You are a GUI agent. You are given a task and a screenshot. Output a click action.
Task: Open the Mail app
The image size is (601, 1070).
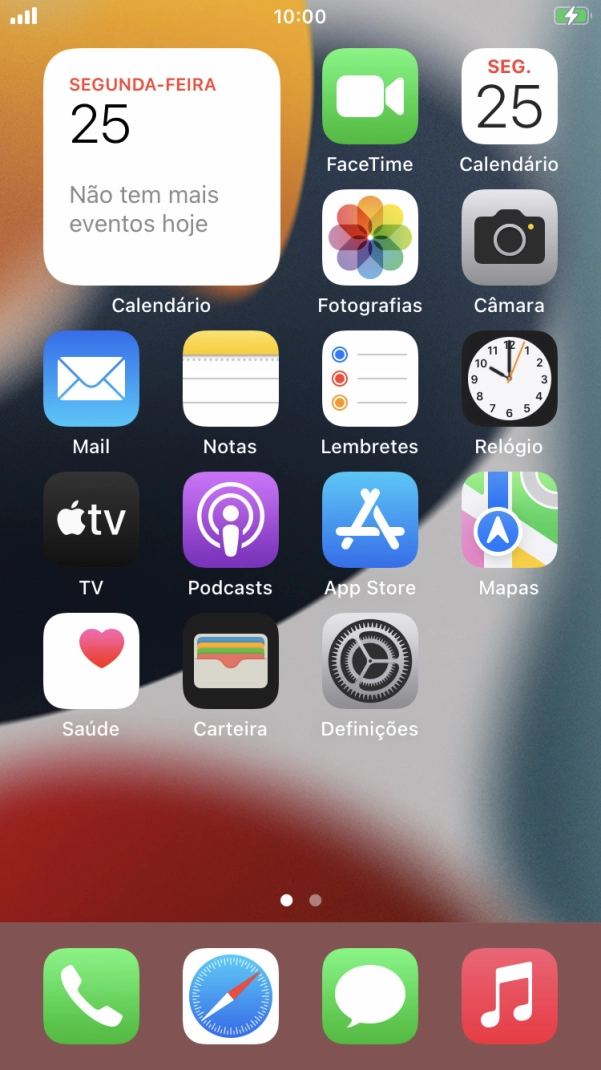point(91,379)
